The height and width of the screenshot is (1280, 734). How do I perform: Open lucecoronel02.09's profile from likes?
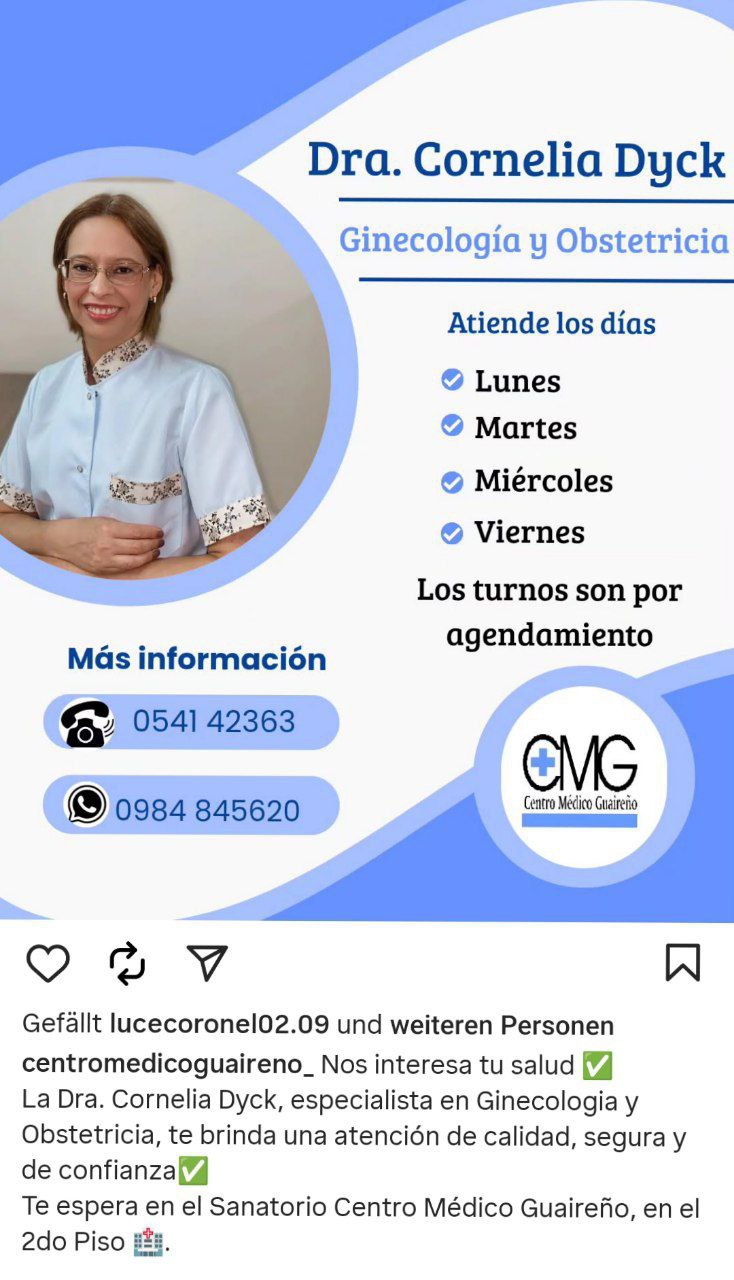coord(219,1025)
